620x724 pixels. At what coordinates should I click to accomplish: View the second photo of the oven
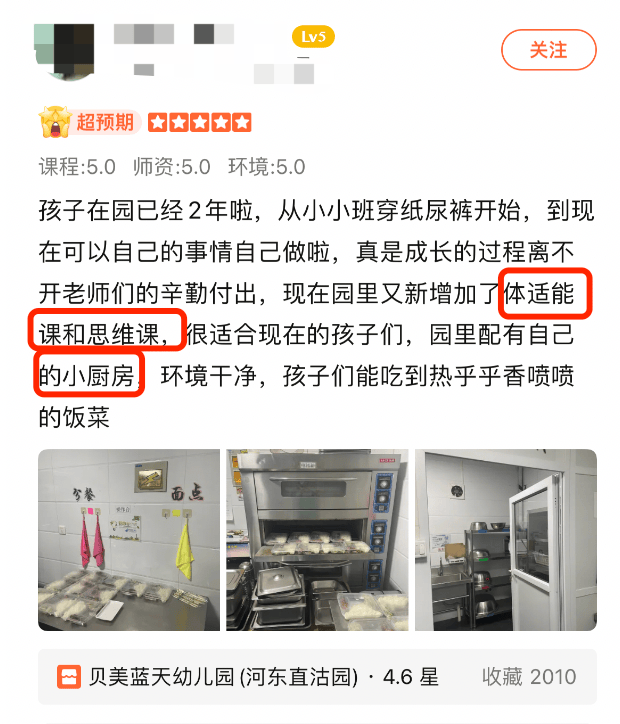tap(316, 540)
